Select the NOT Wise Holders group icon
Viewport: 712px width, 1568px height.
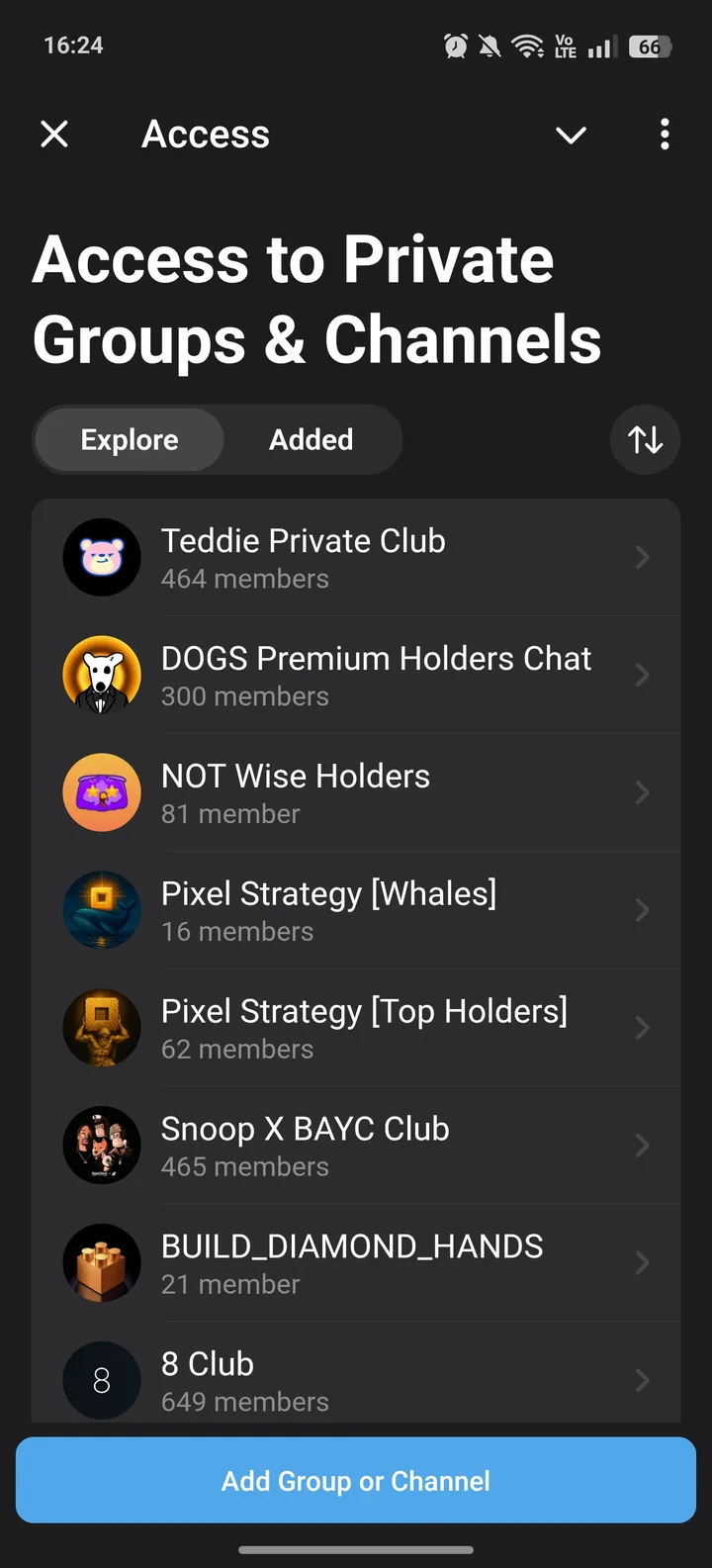click(102, 792)
